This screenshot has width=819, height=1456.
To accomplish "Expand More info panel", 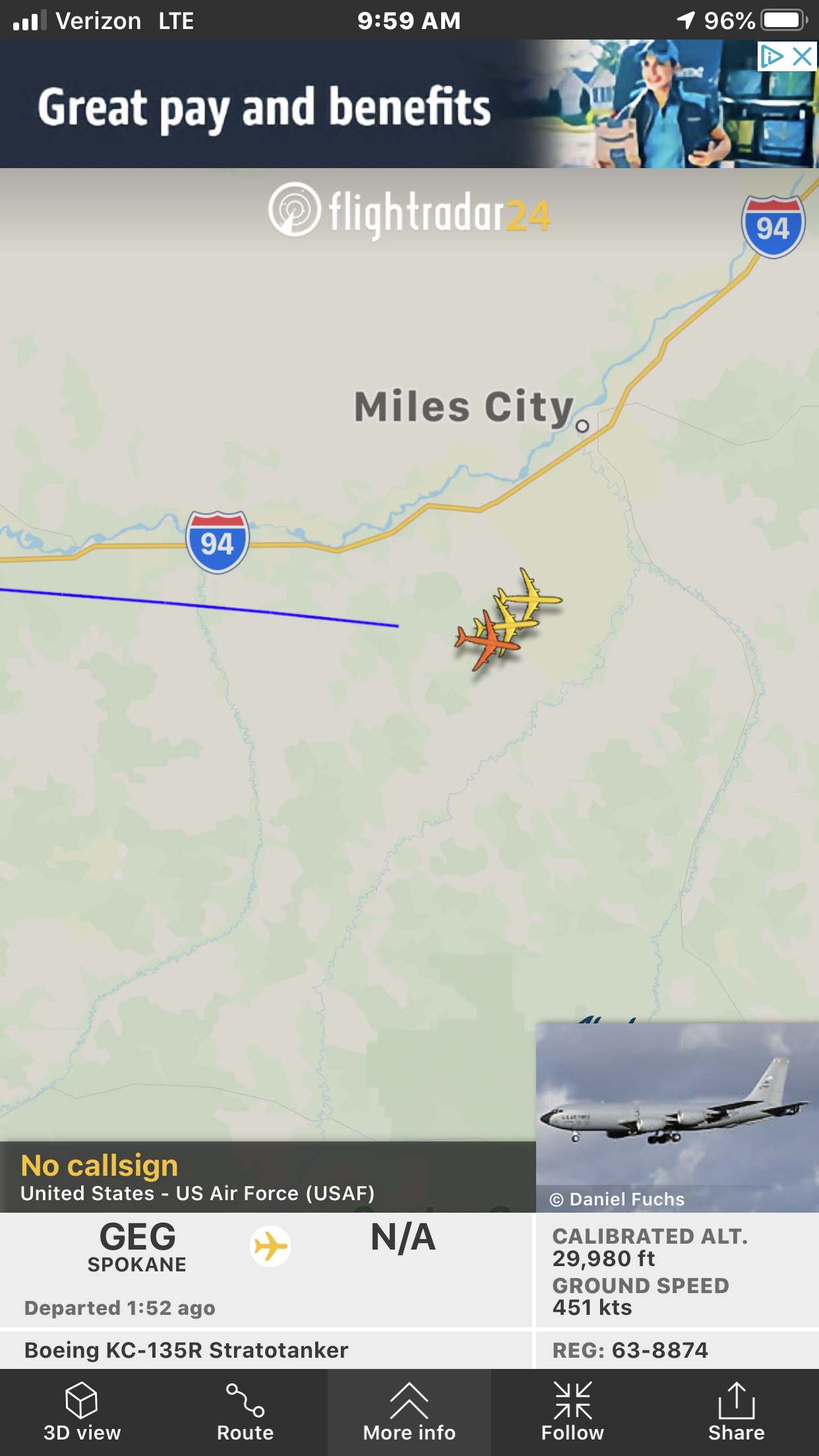I will [x=409, y=1412].
